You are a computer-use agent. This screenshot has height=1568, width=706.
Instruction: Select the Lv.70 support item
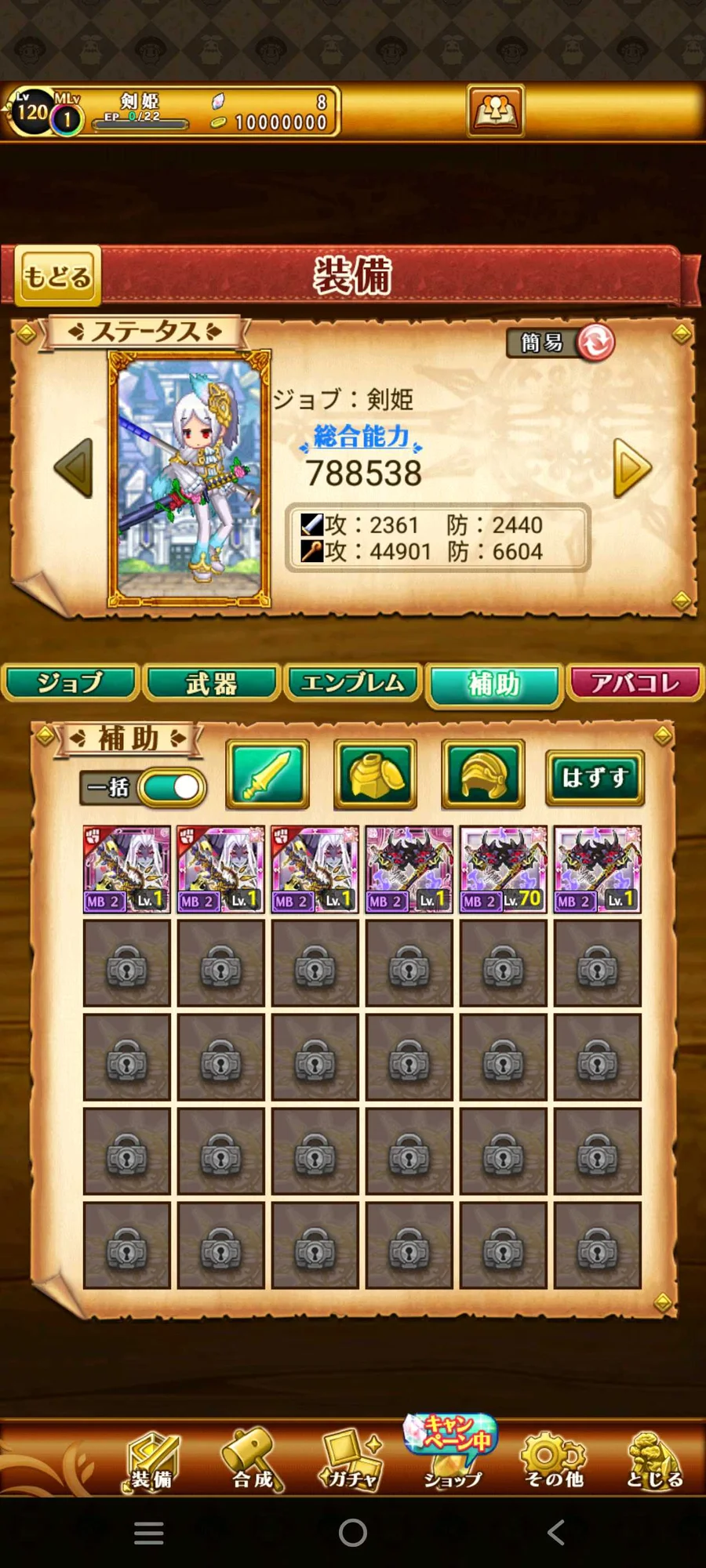coord(504,869)
